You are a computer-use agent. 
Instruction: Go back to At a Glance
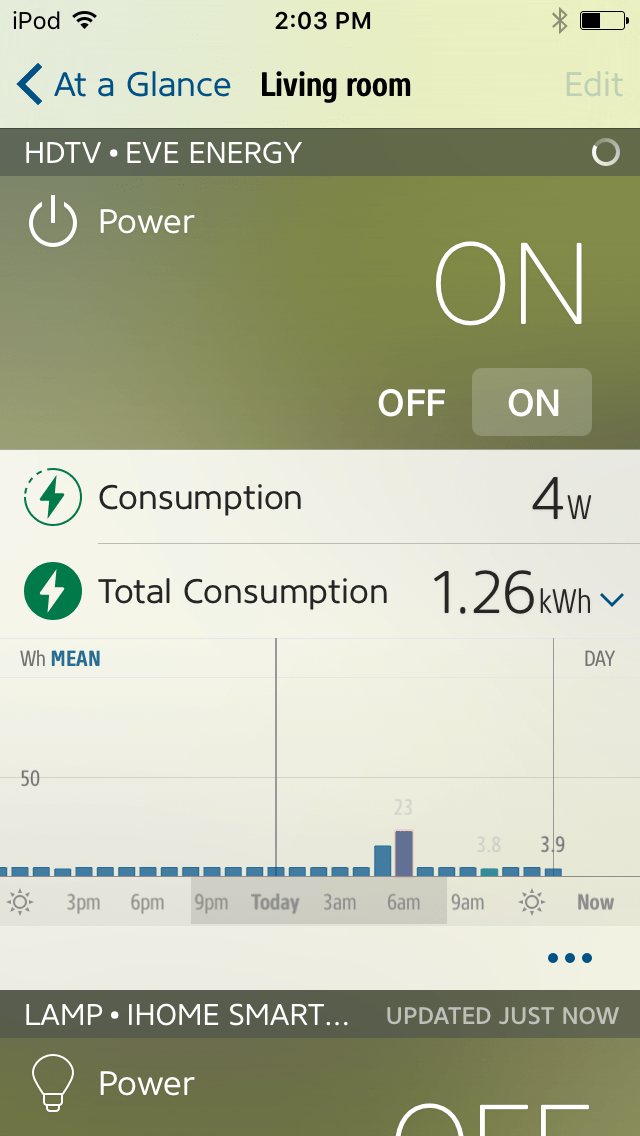(x=123, y=85)
